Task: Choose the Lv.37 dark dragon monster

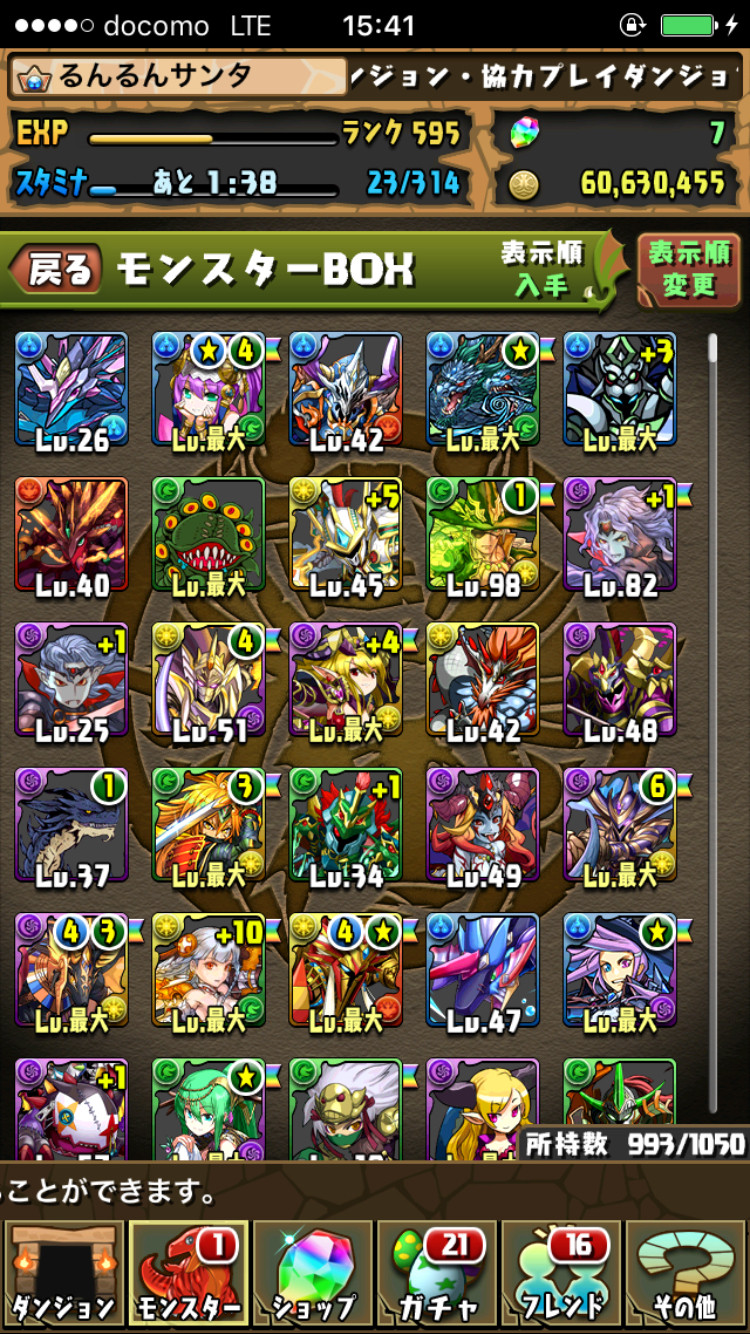Action: coord(72,825)
